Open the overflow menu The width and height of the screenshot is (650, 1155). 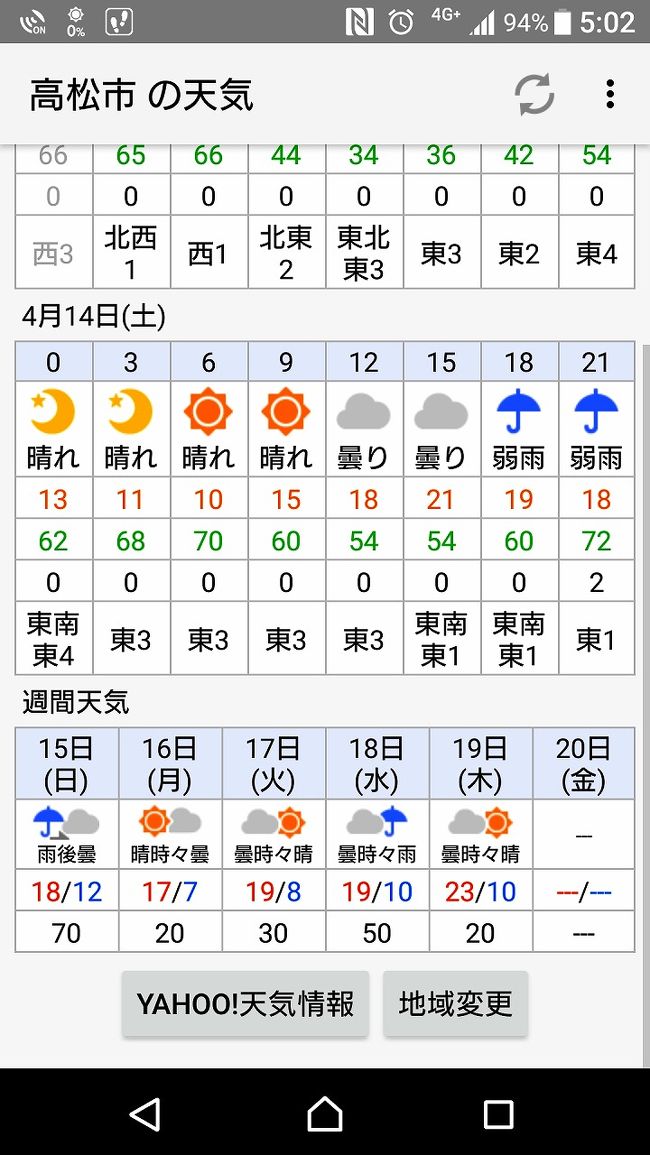[609, 95]
